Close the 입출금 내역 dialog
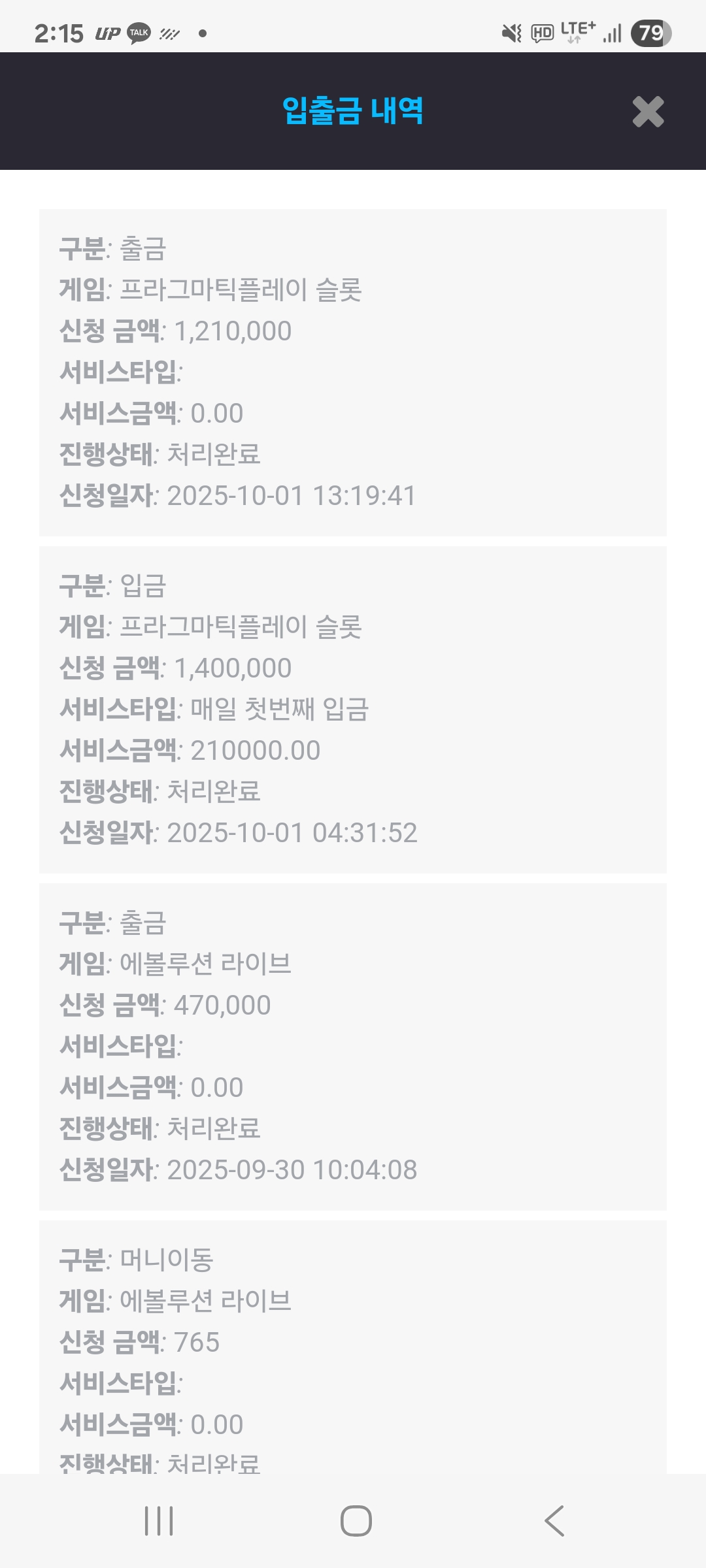 648,112
